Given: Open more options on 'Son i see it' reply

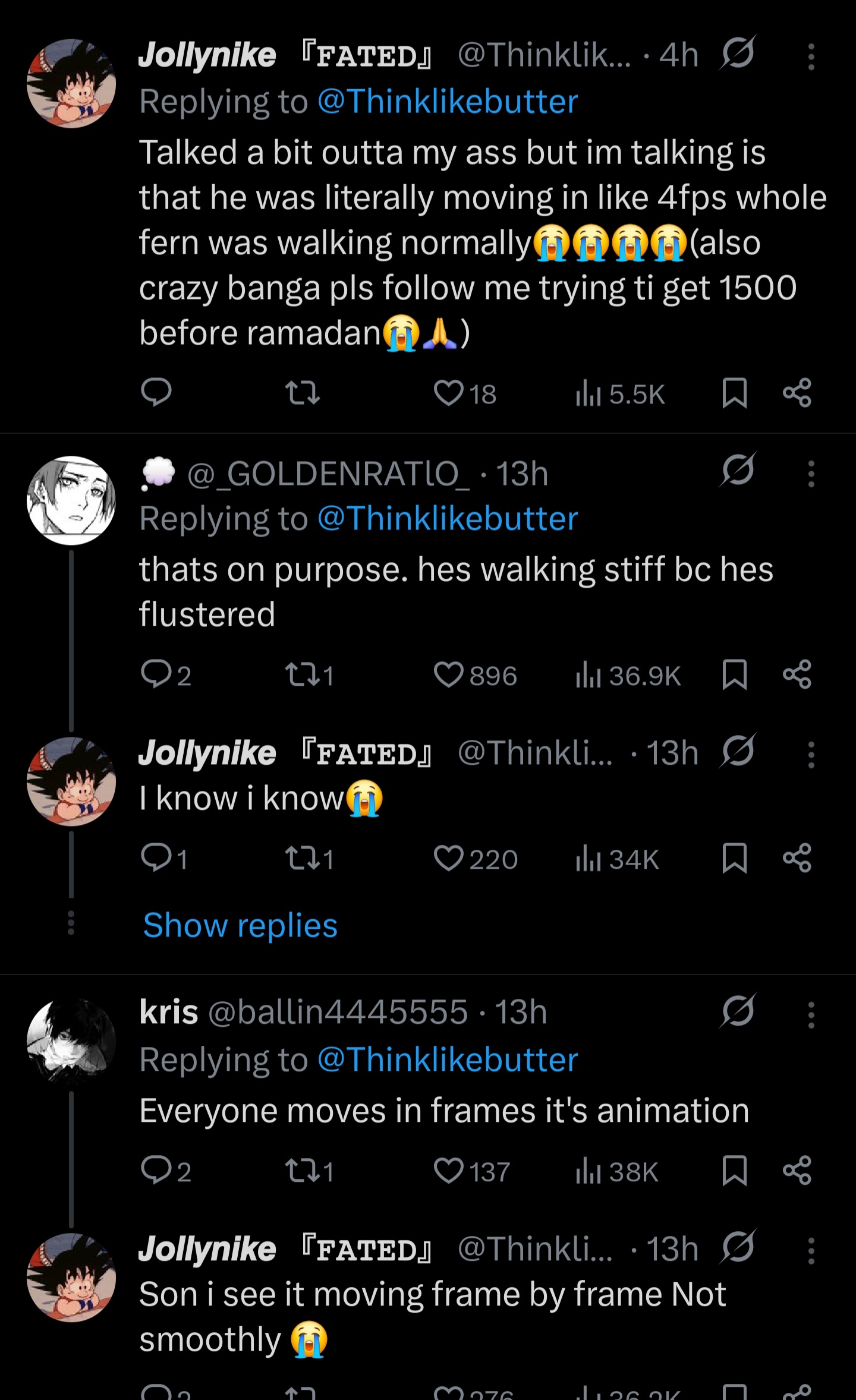Looking at the screenshot, I should click(x=811, y=1251).
